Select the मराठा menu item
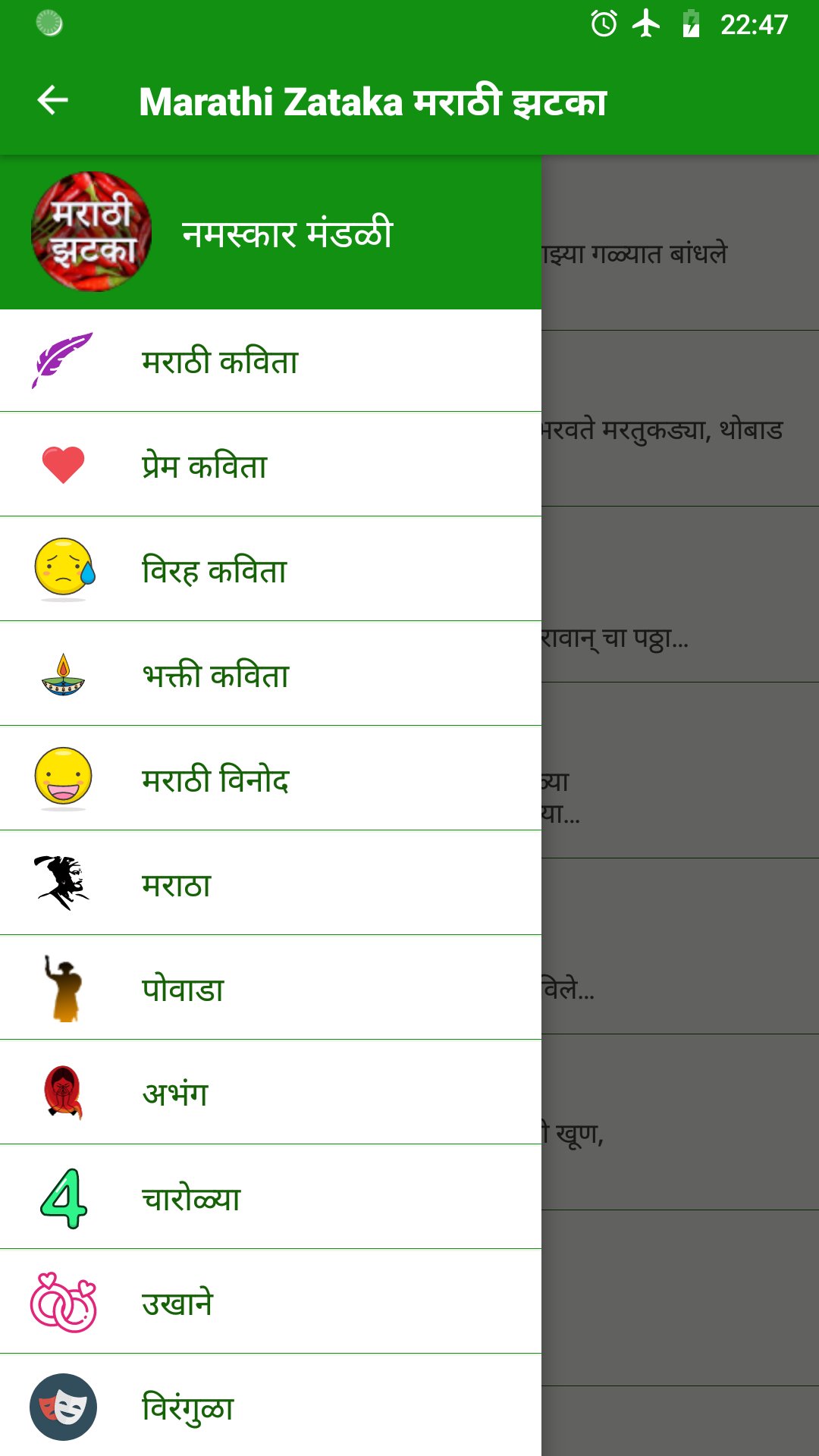The image size is (819, 1456). 177,883
